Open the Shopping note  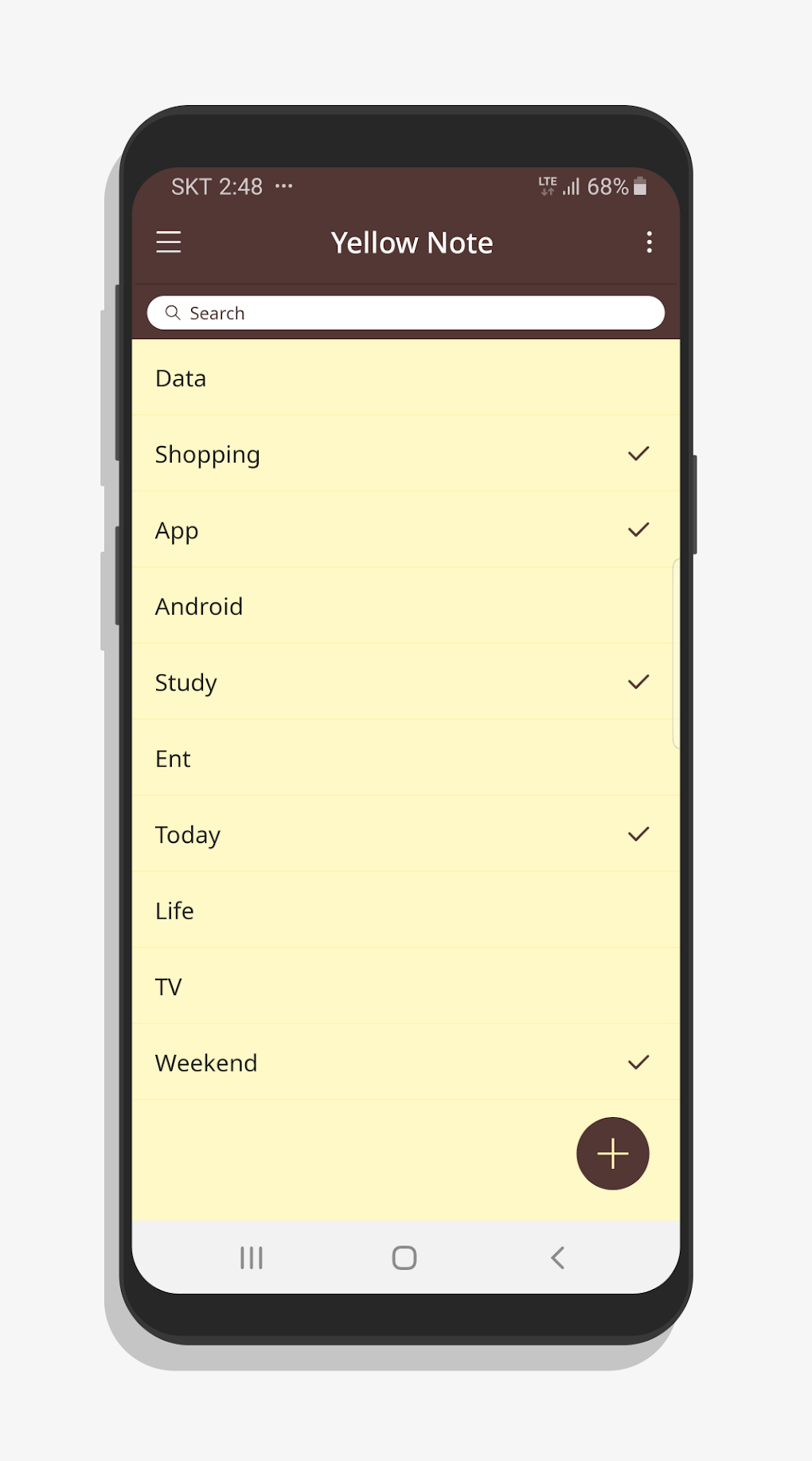tap(406, 454)
